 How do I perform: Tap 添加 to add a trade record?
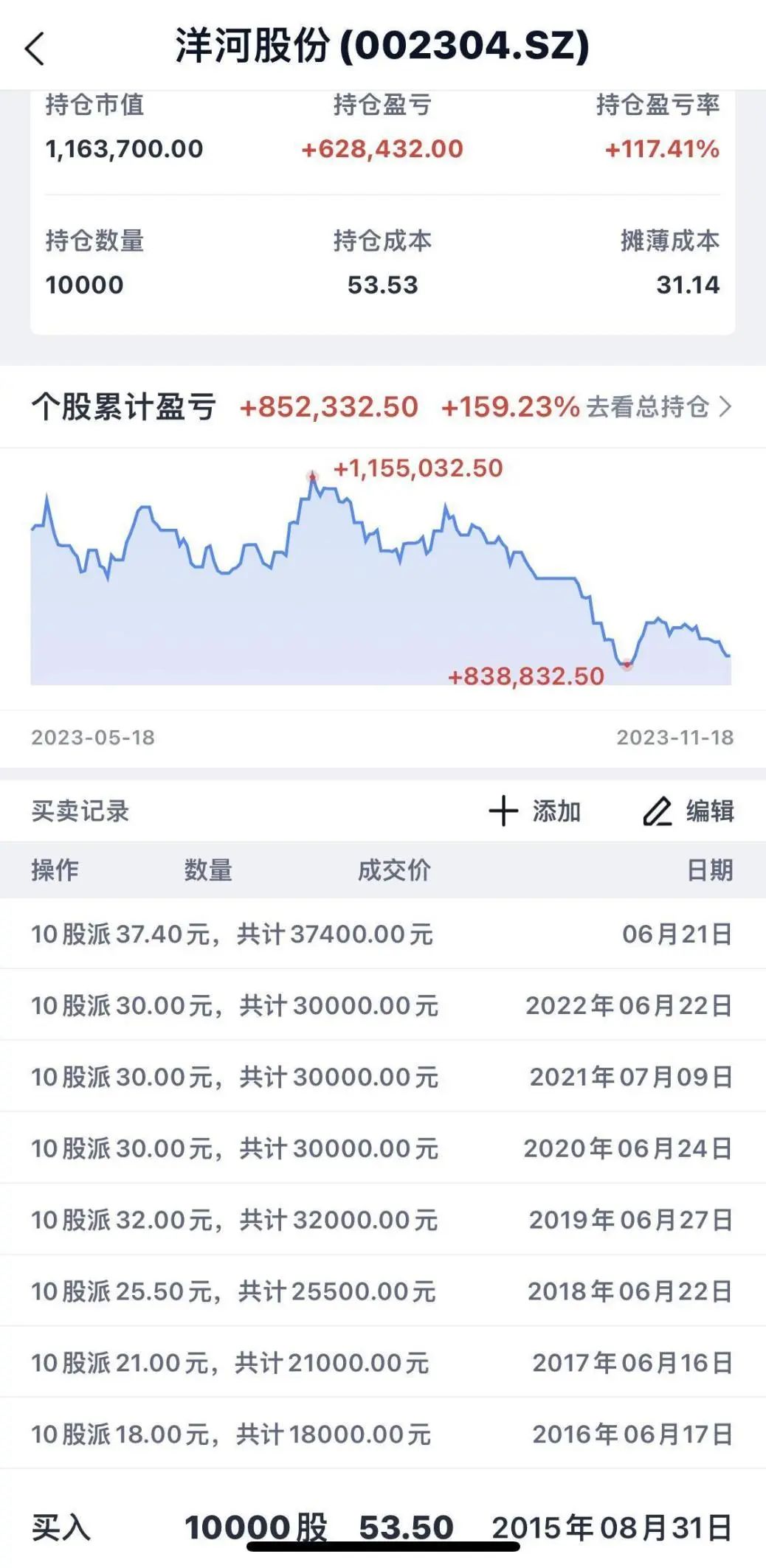pyautogui.click(x=535, y=811)
